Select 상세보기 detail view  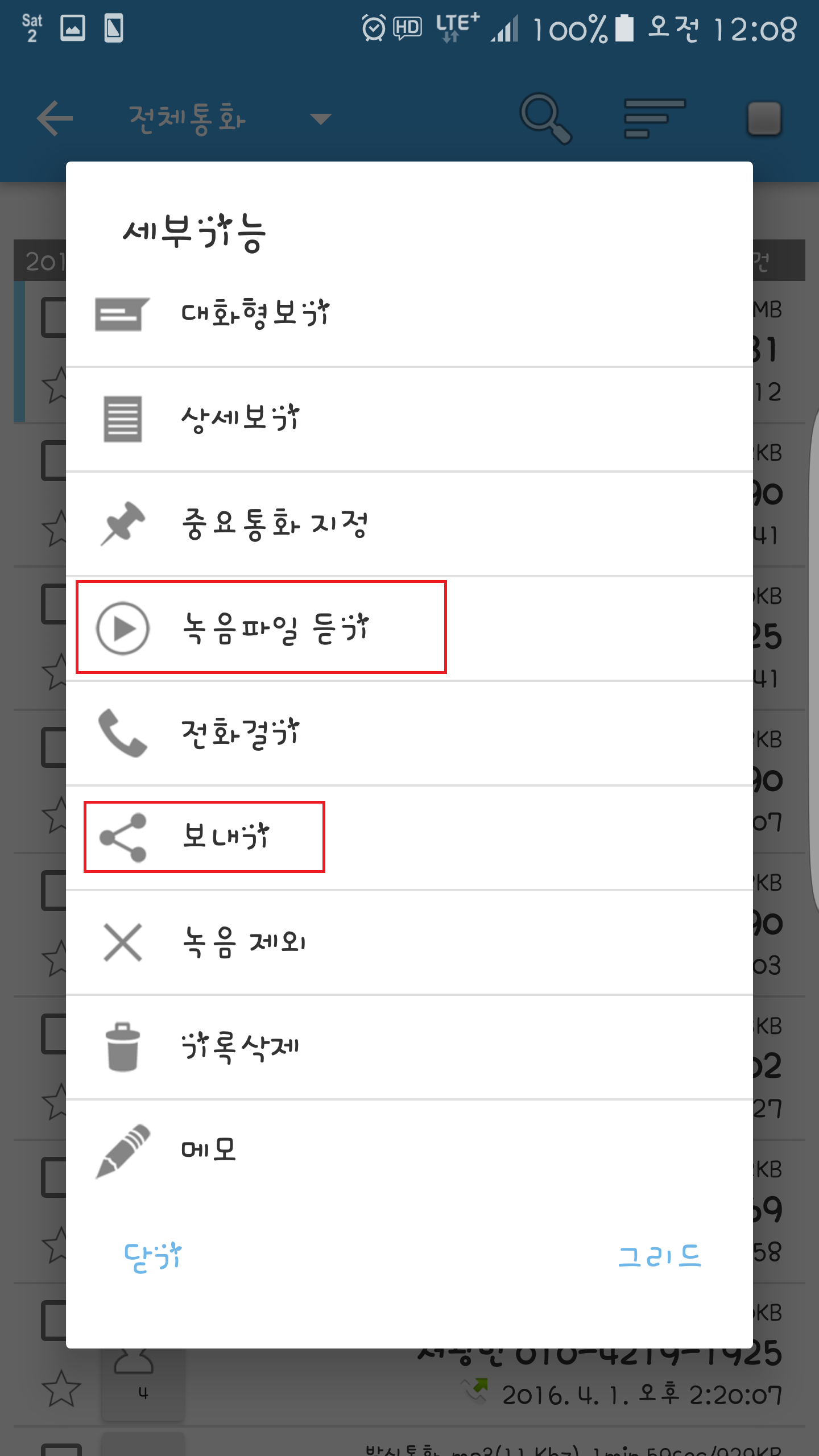pyautogui.click(x=239, y=419)
